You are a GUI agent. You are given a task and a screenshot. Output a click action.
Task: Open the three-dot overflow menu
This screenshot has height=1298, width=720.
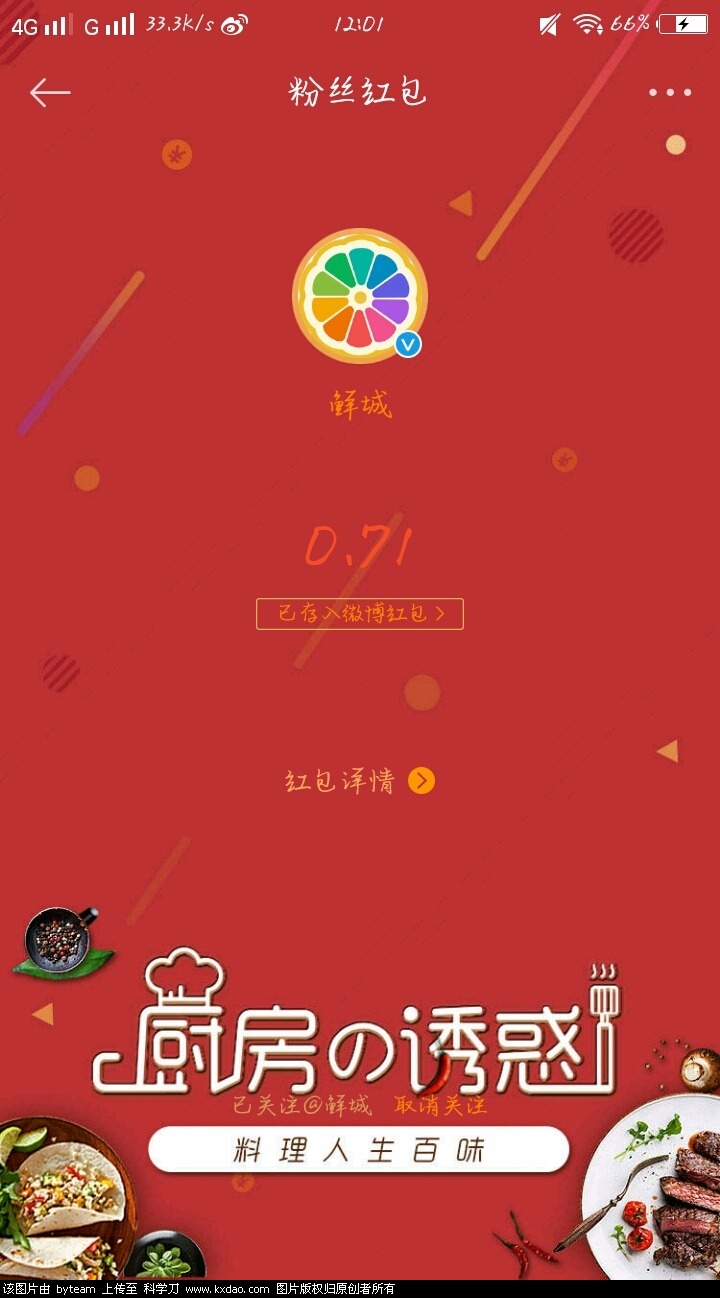tap(669, 93)
